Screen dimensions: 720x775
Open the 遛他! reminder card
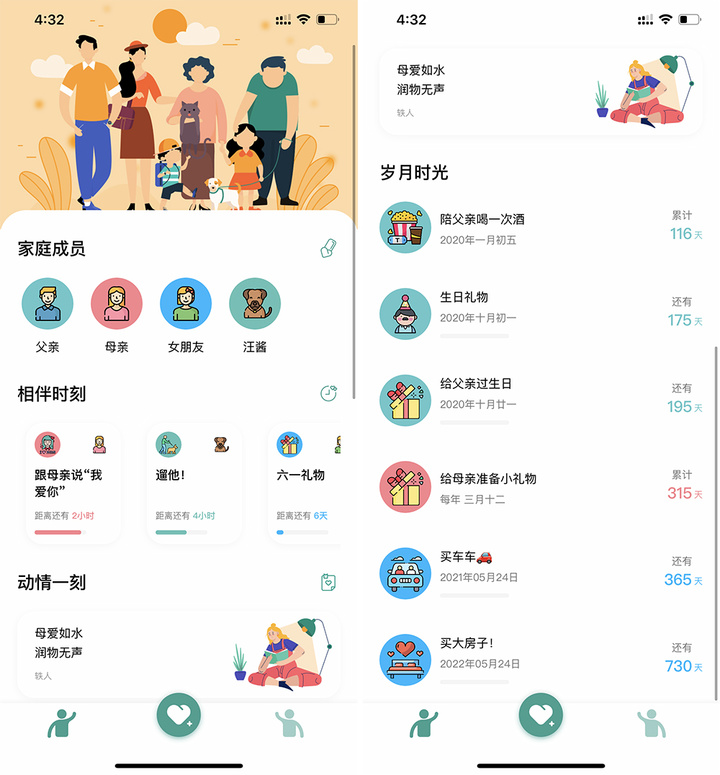(194, 484)
